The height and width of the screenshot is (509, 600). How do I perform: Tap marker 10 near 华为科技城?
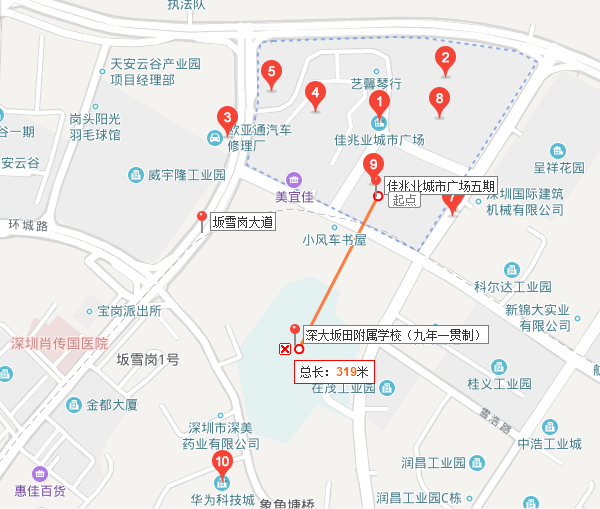tap(222, 463)
